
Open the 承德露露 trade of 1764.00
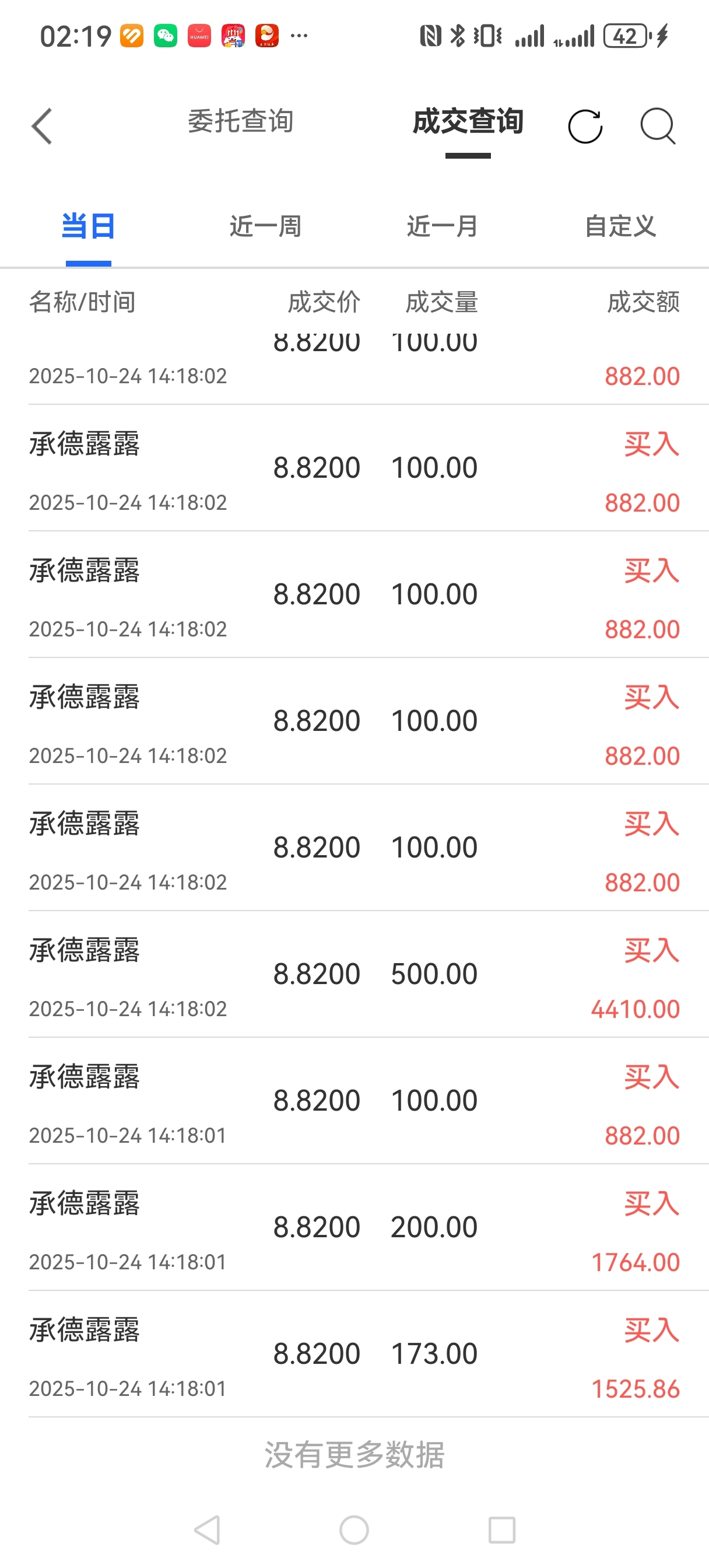click(x=354, y=1227)
